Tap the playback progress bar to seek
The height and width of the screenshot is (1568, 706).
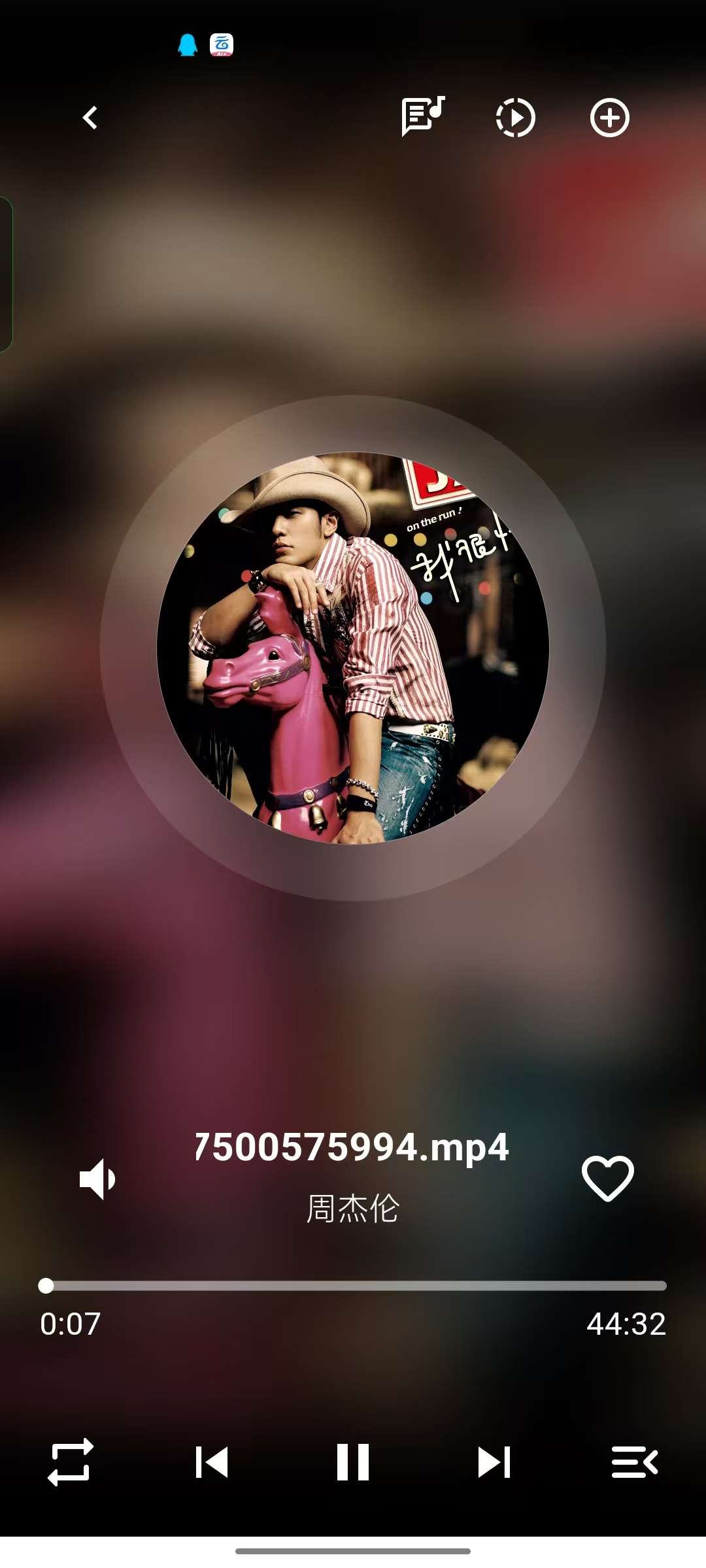(353, 1286)
